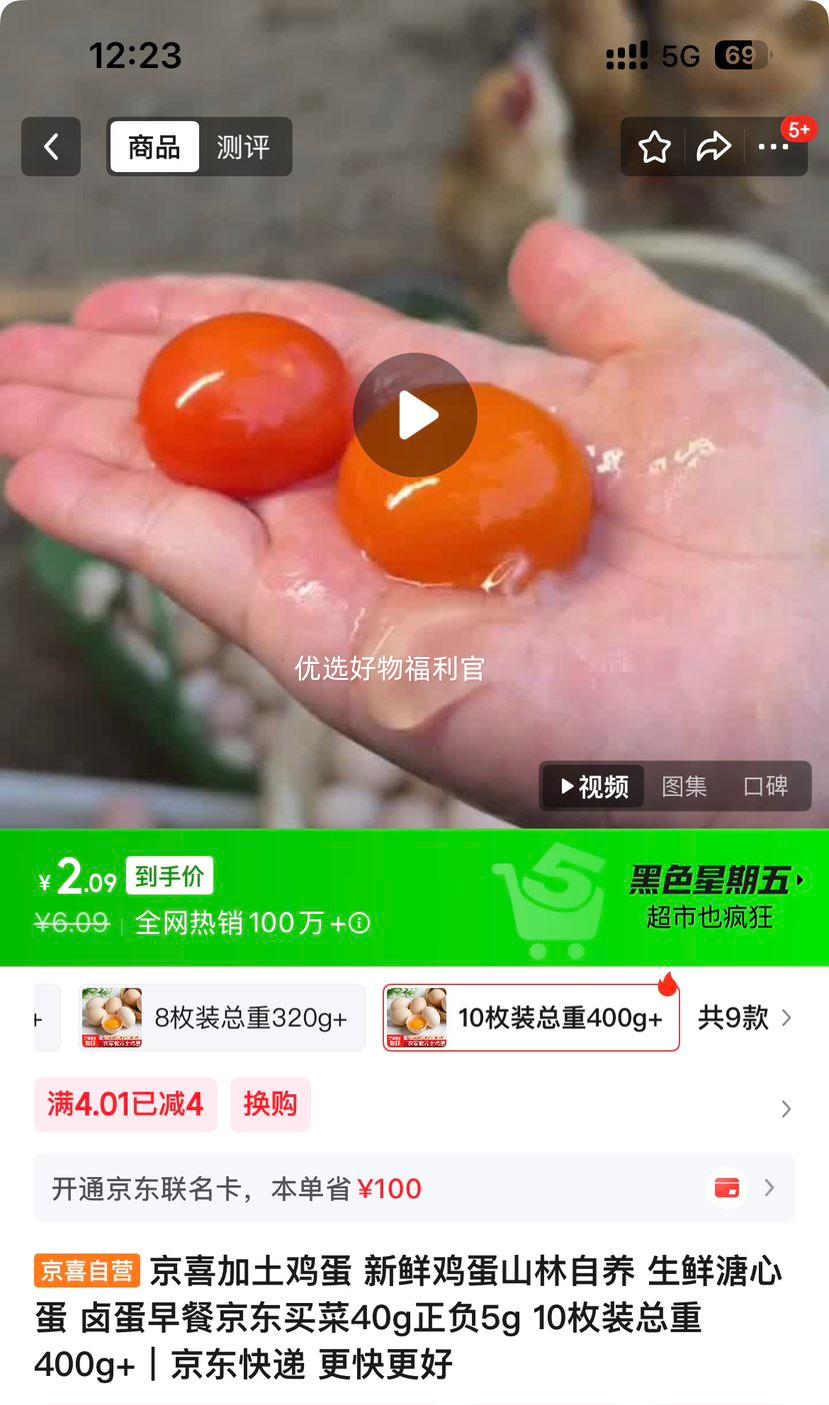
Task: Share this product using the share icon
Action: [x=714, y=146]
